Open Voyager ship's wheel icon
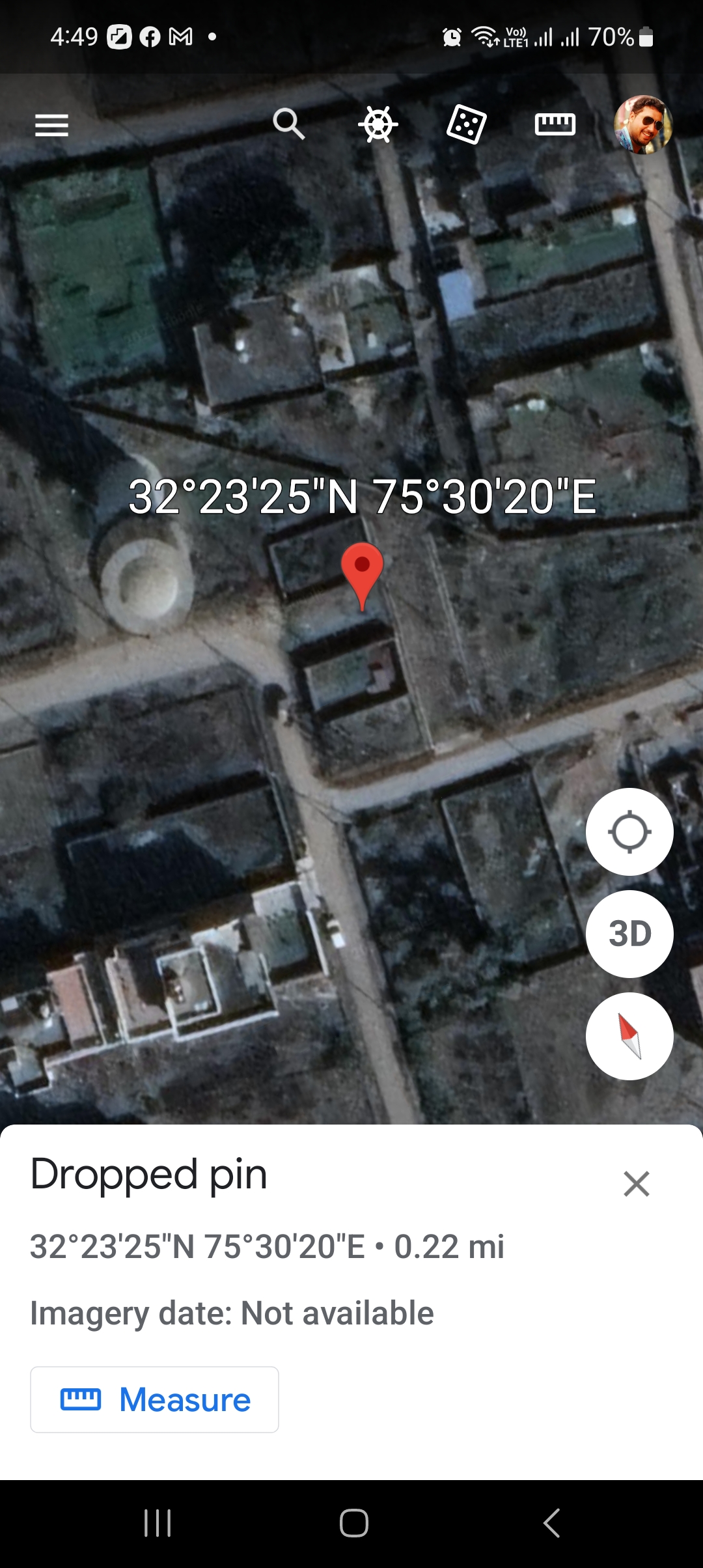 378,124
